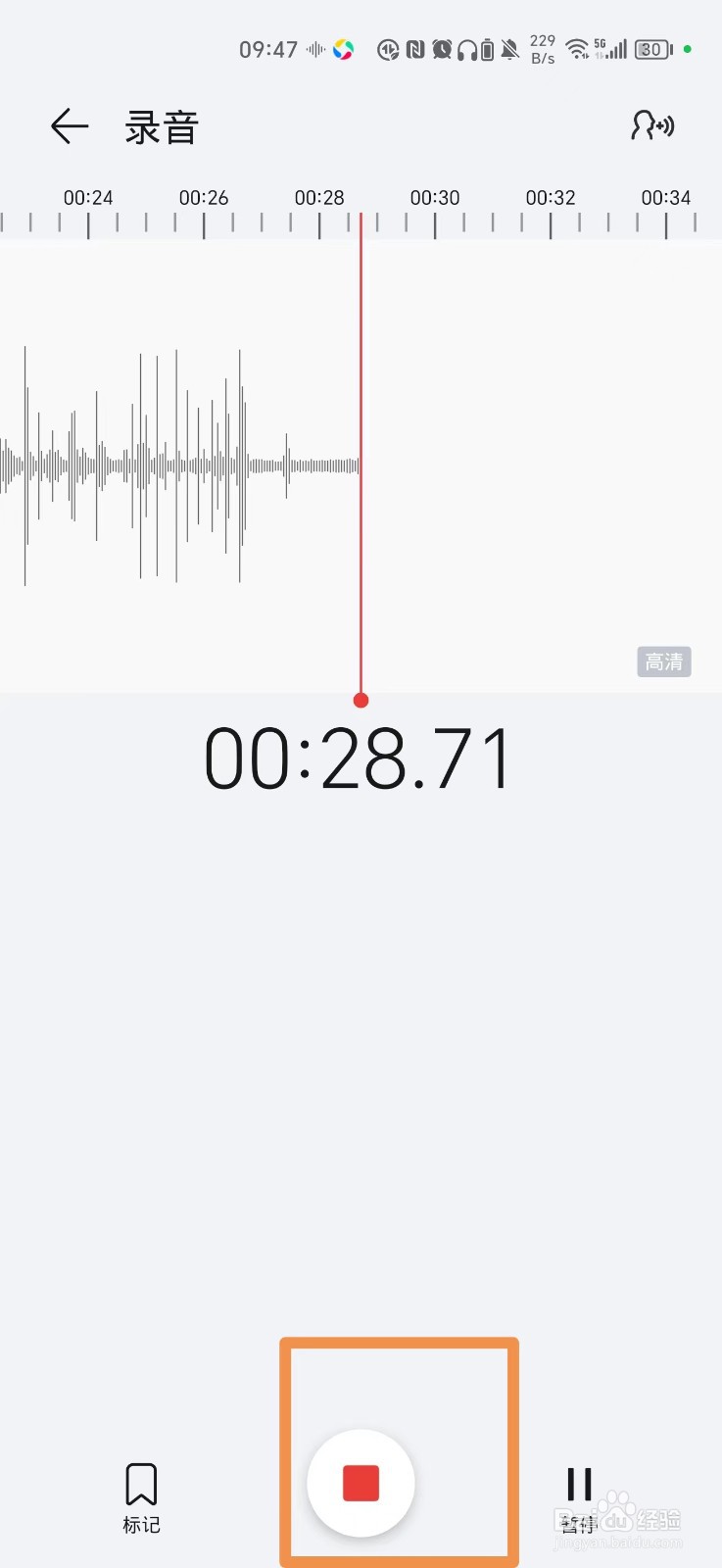The image size is (722, 1568).
Task: Tap the muted notifications bell icon
Action: [509, 48]
